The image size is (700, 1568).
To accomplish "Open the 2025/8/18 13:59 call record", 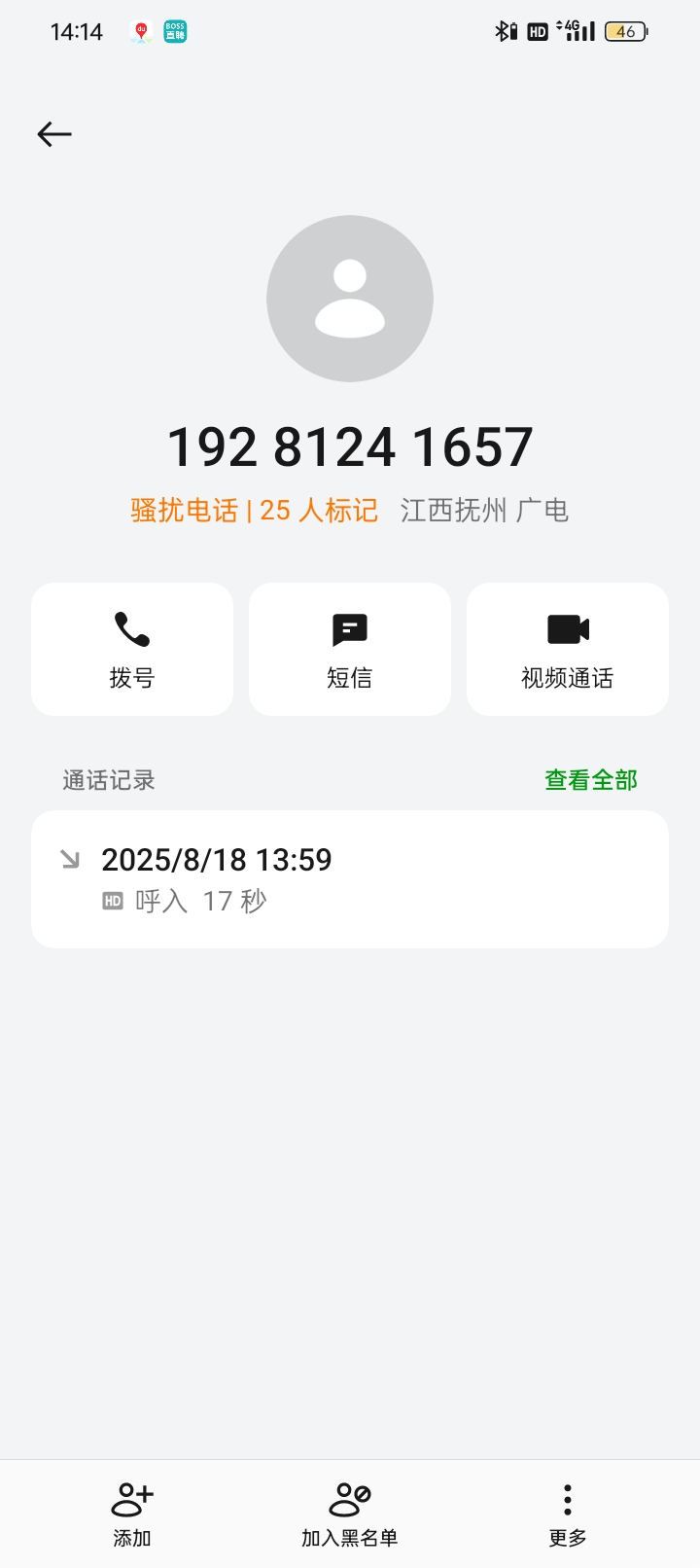I will tap(350, 879).
